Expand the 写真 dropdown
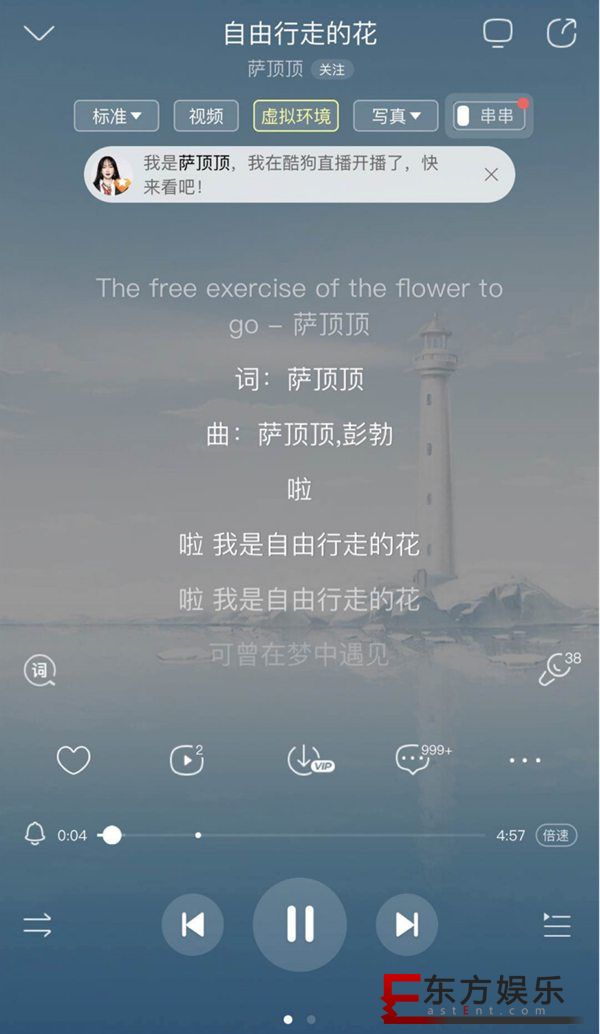600x1034 pixels. pos(396,116)
